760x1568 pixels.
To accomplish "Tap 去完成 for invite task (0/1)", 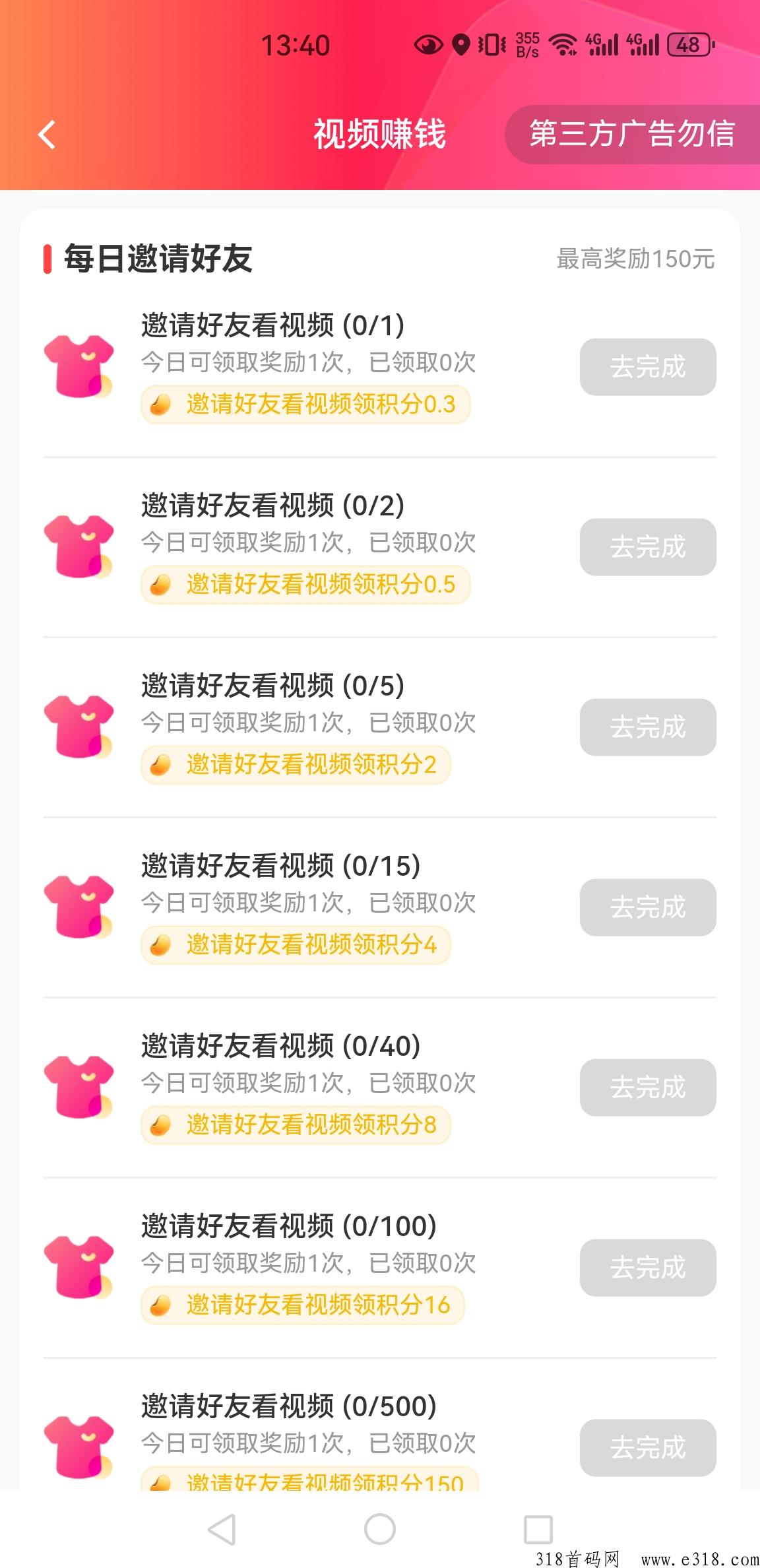I will coord(648,367).
